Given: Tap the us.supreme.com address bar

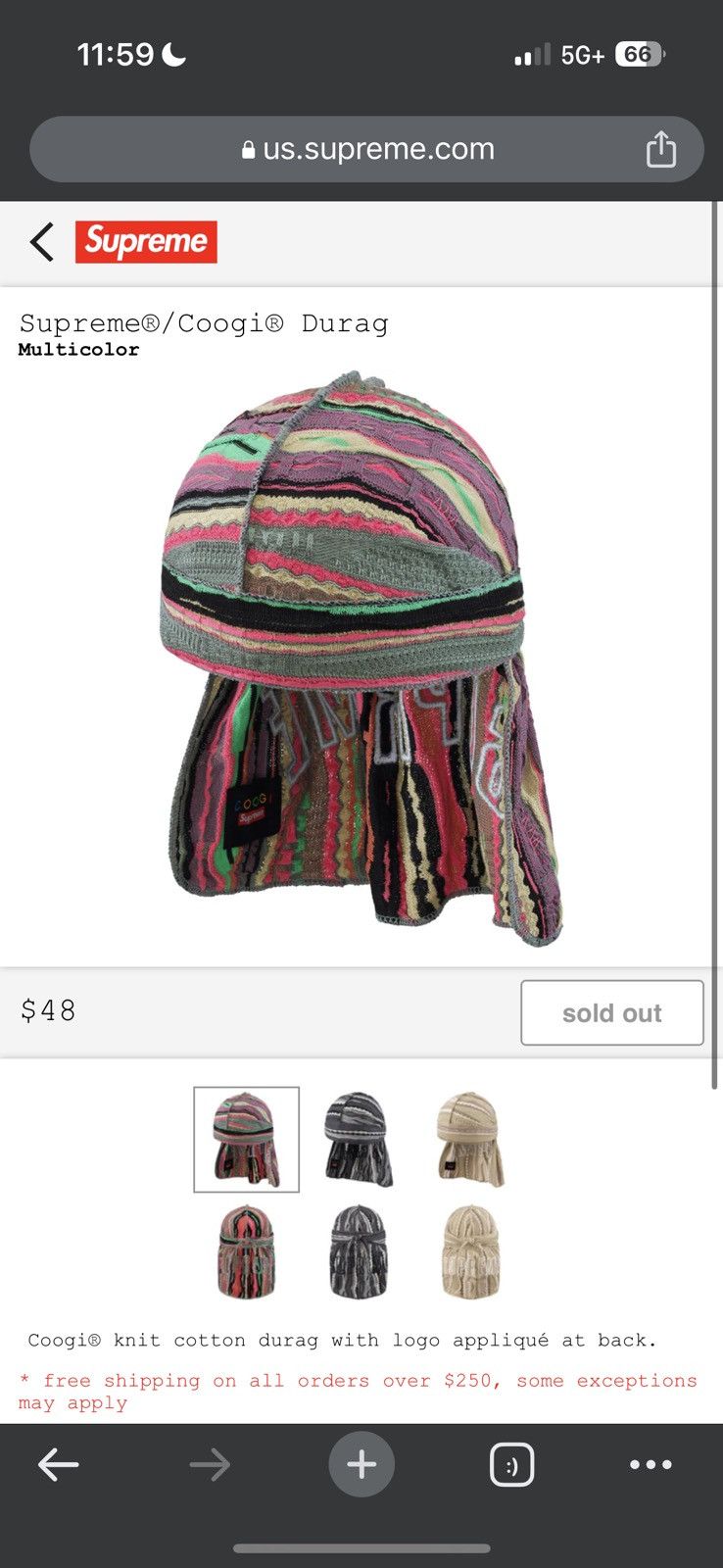Looking at the screenshot, I should (366, 149).
